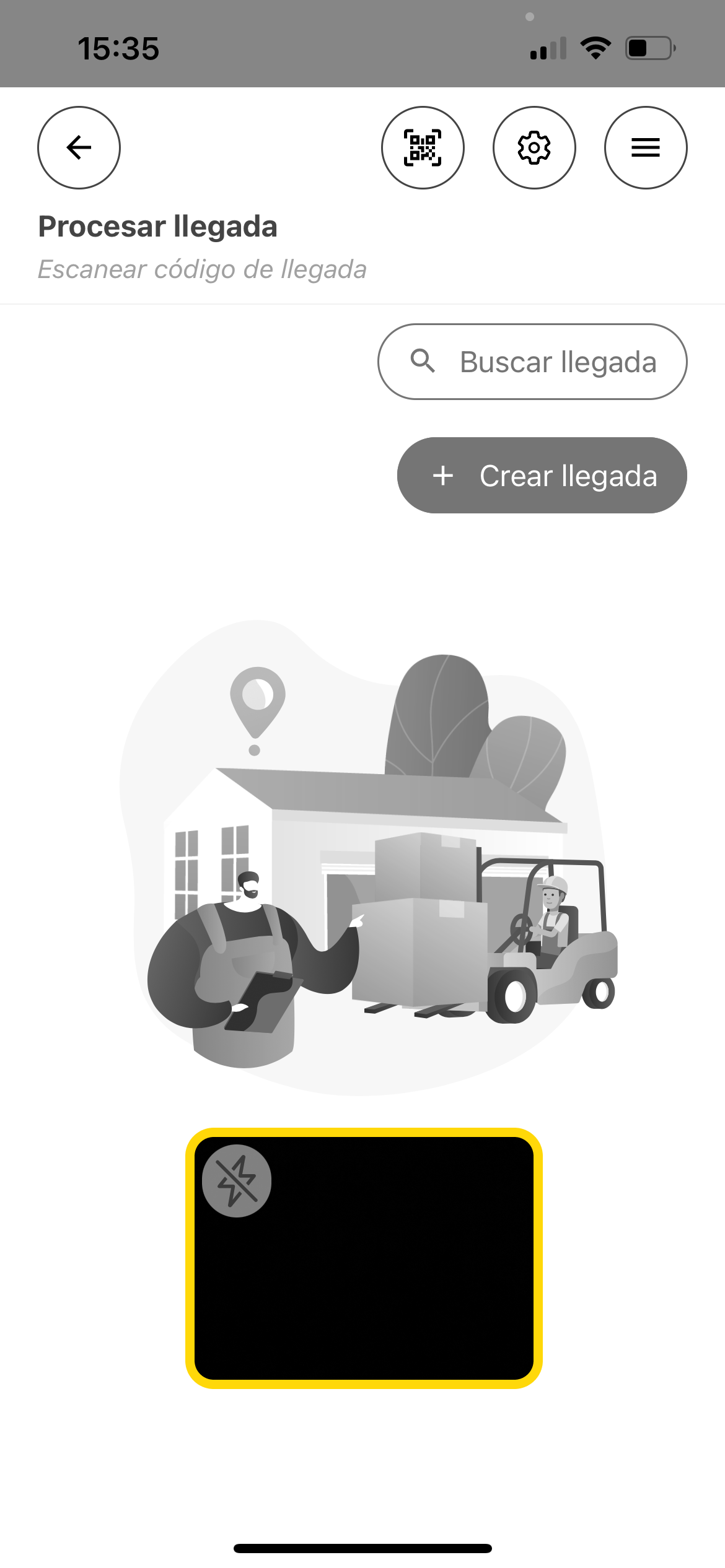Create a new arrival with Crear llegada
This screenshot has height=1568, width=725.
[542, 476]
